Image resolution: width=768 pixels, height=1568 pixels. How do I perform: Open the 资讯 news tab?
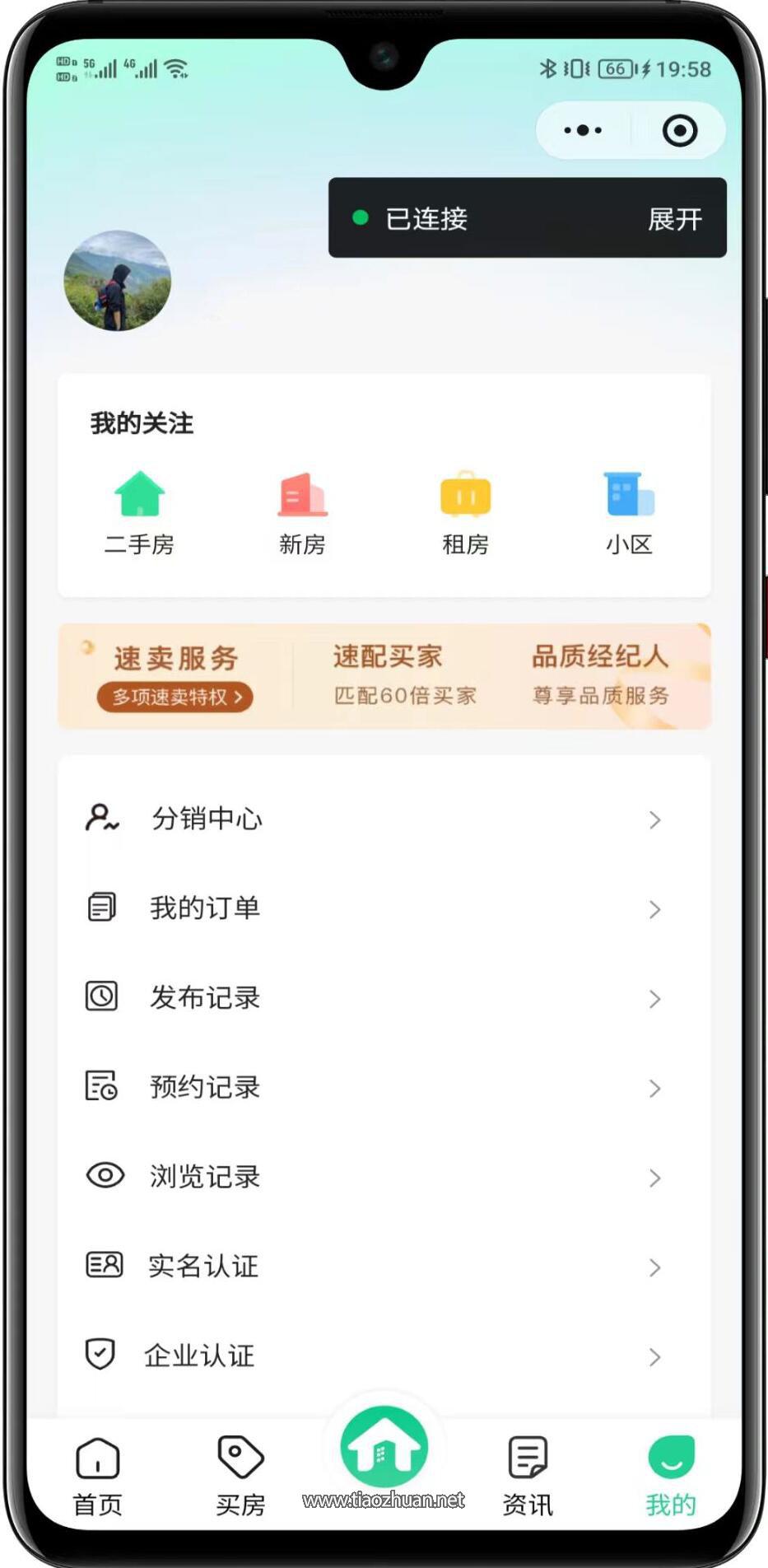(527, 1474)
